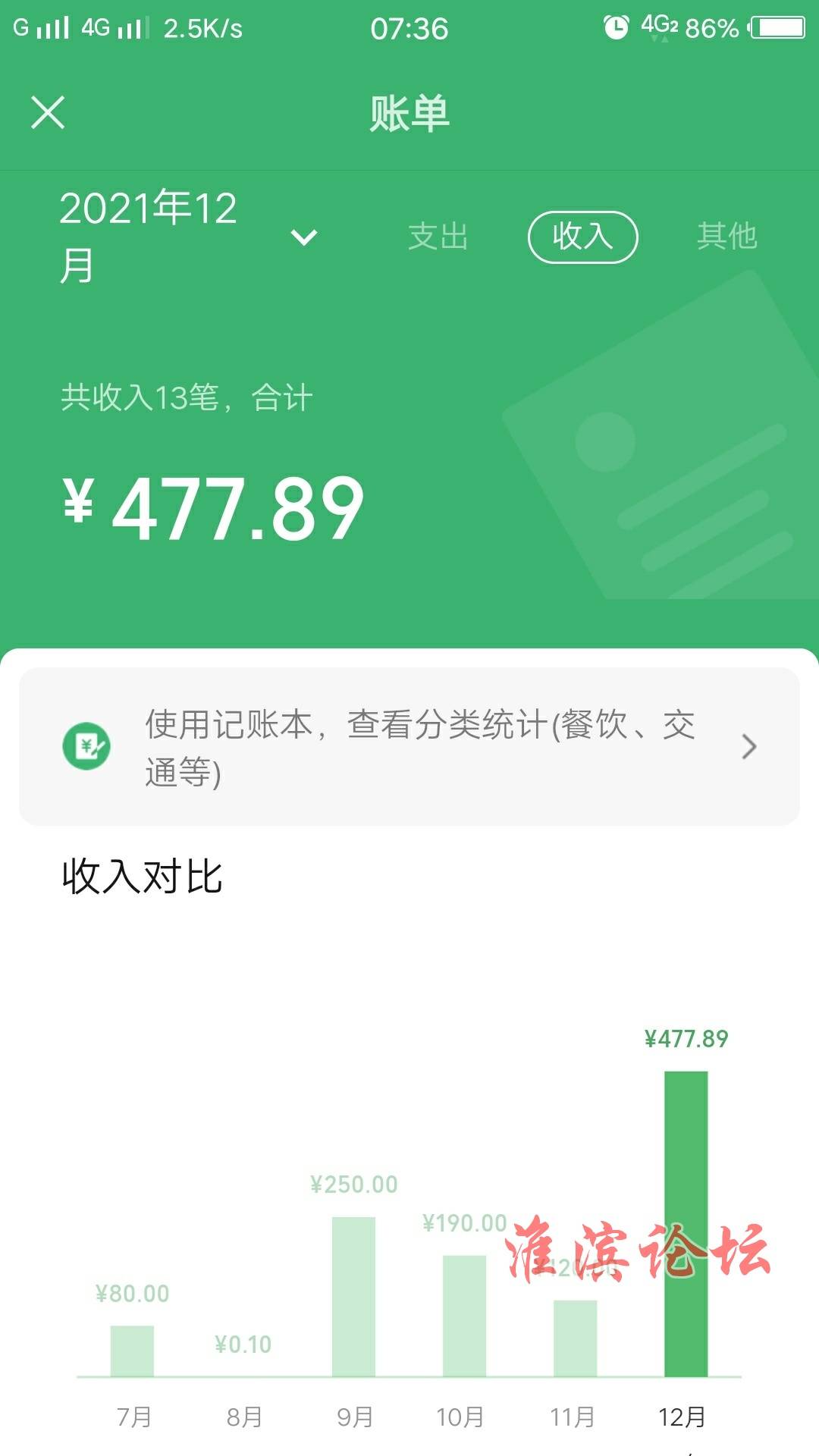819x1456 pixels.
Task: Select the 10月 bar in the income chart
Action: [464, 1316]
